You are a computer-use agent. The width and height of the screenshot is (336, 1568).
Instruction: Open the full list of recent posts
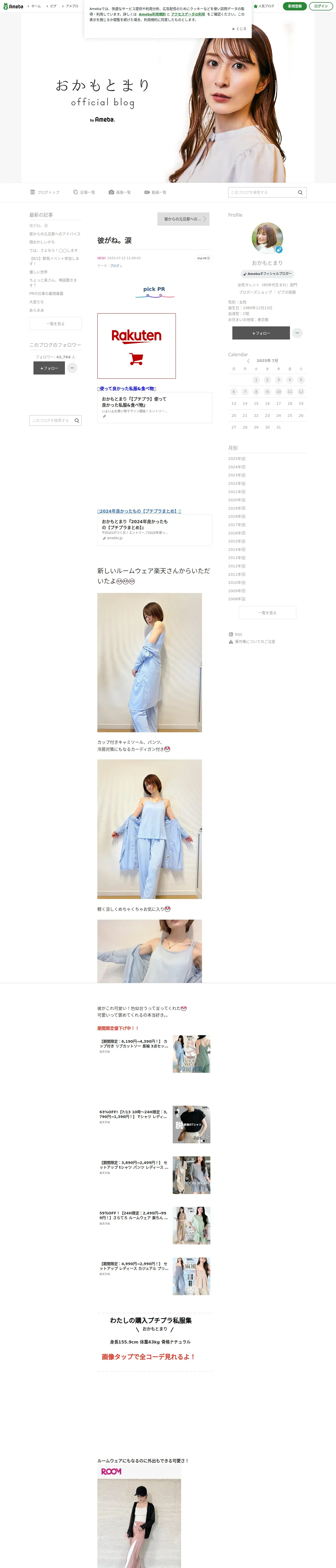(x=55, y=324)
